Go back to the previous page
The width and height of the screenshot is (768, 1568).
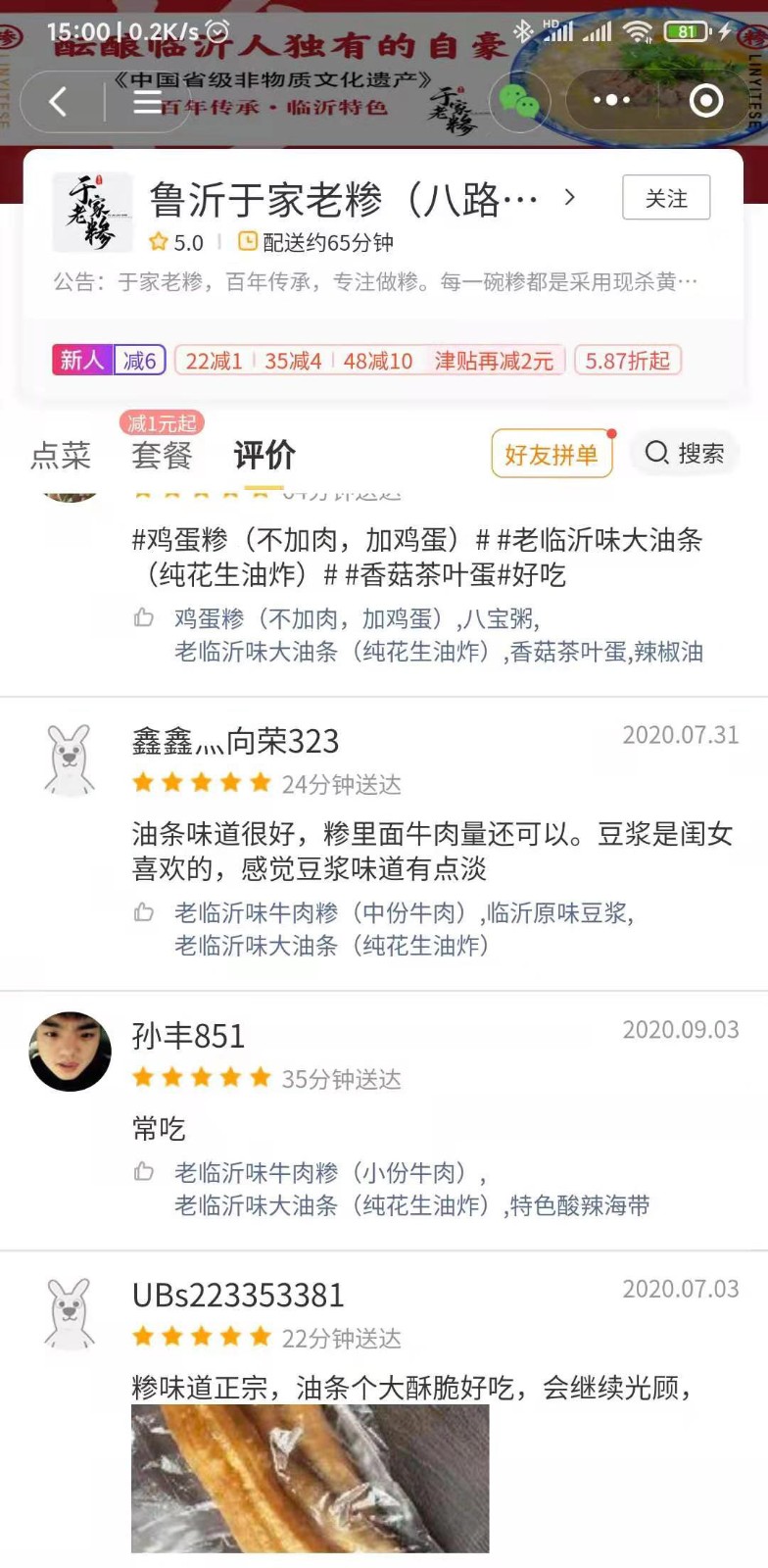[x=59, y=101]
